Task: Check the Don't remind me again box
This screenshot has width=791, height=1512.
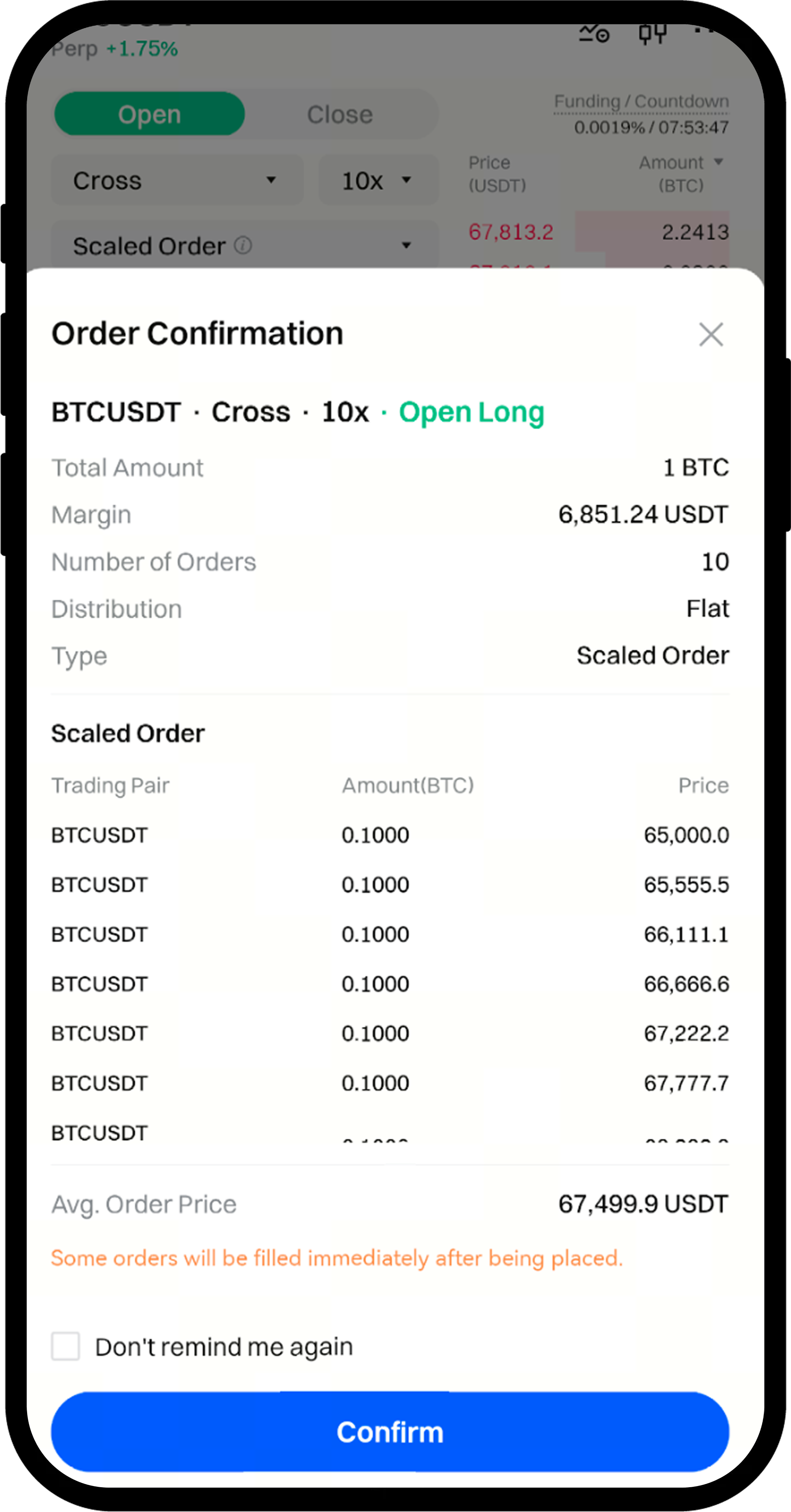Action: click(66, 1346)
